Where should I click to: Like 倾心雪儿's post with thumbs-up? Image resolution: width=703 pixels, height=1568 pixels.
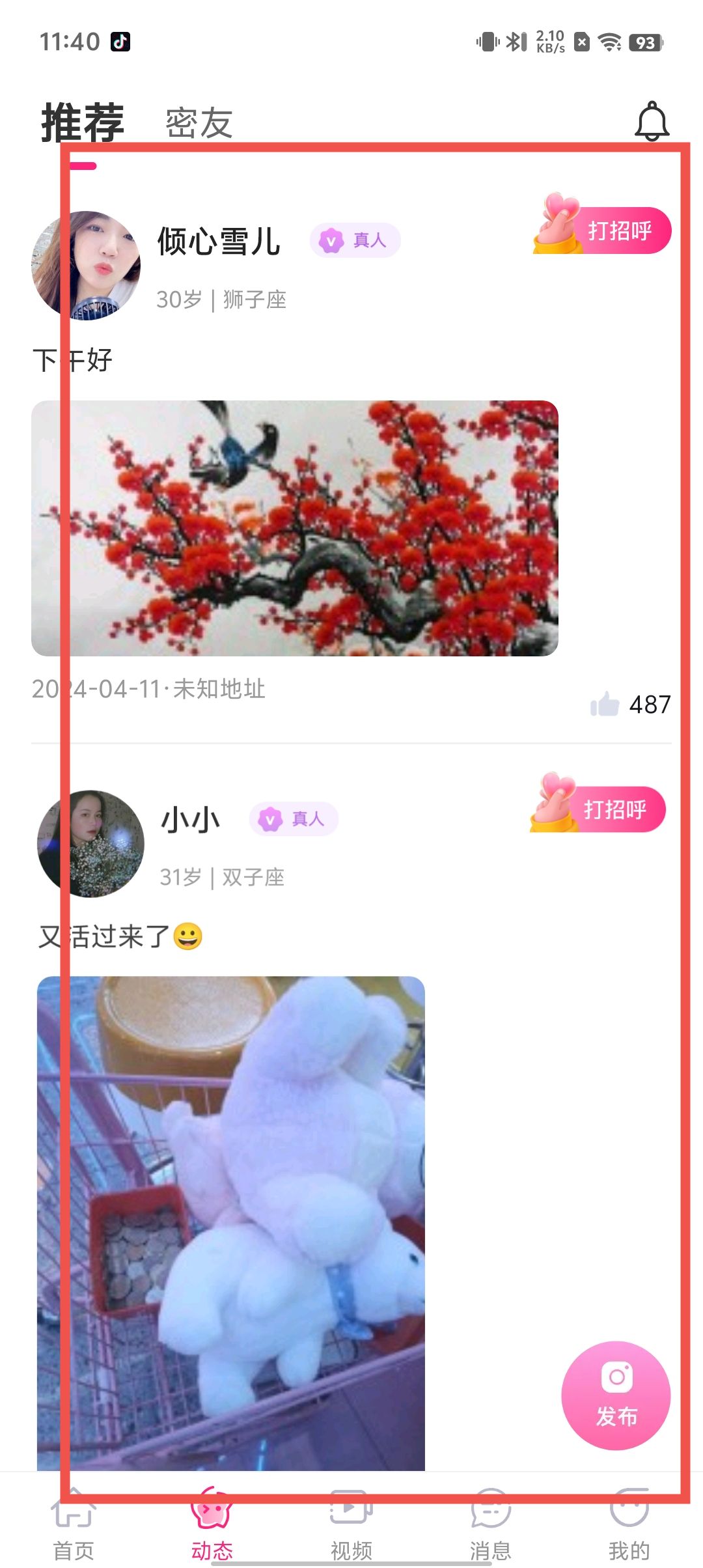click(605, 704)
